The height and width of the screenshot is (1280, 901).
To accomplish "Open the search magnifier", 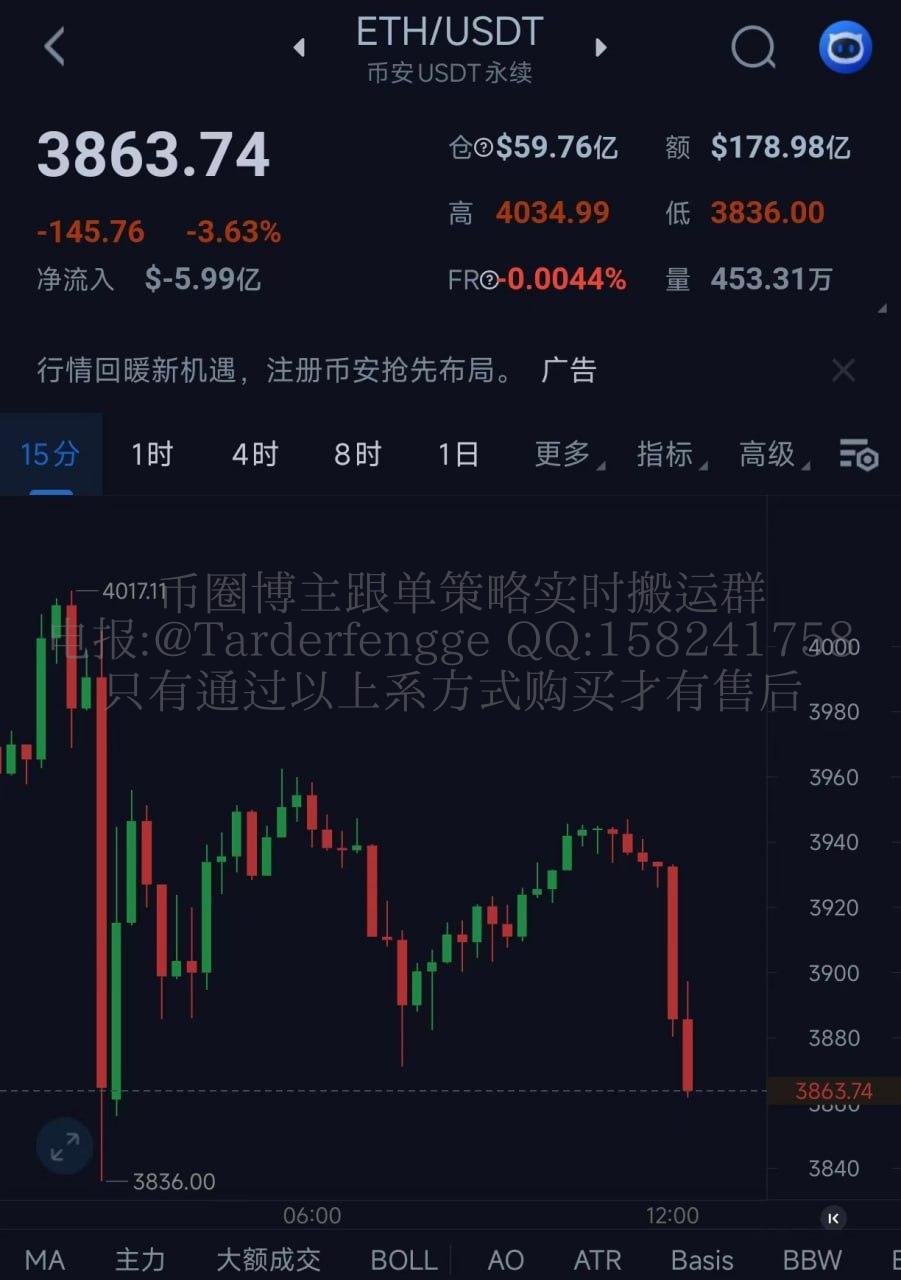I will coord(753,47).
